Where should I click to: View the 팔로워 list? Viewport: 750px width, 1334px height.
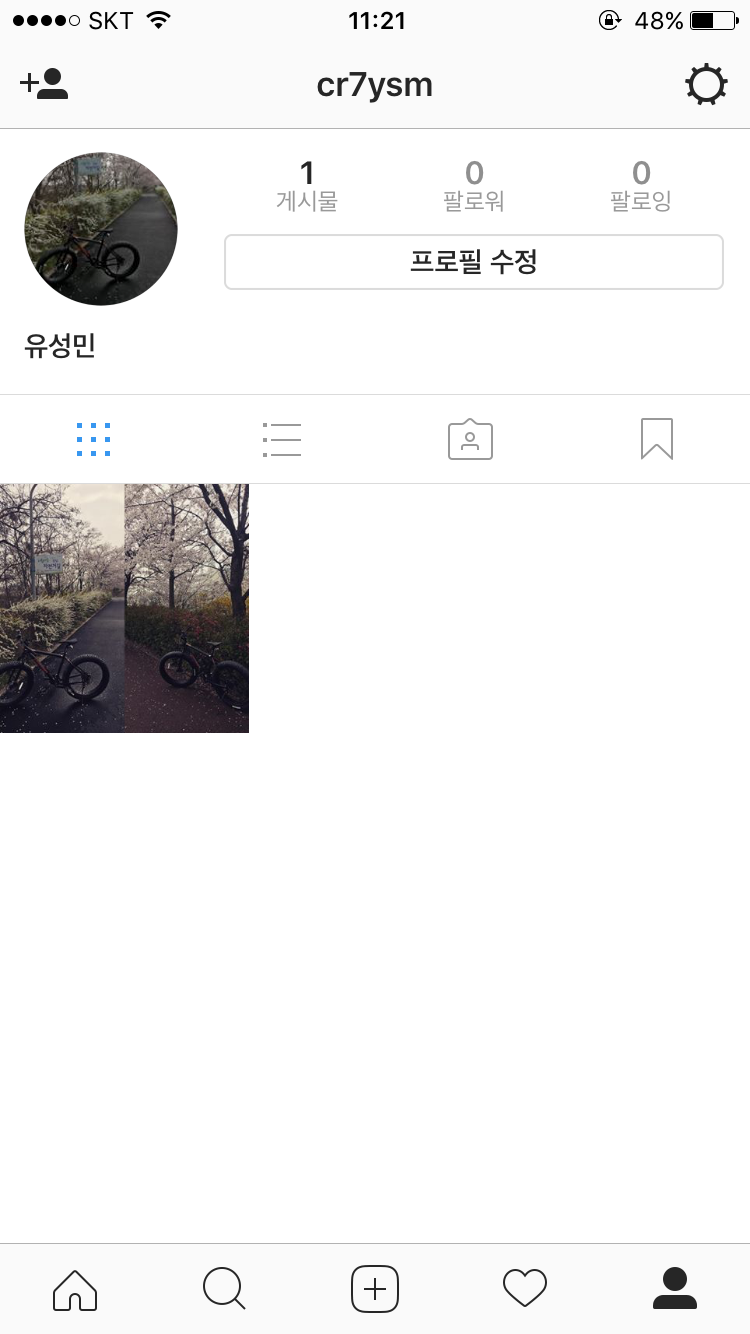click(474, 186)
